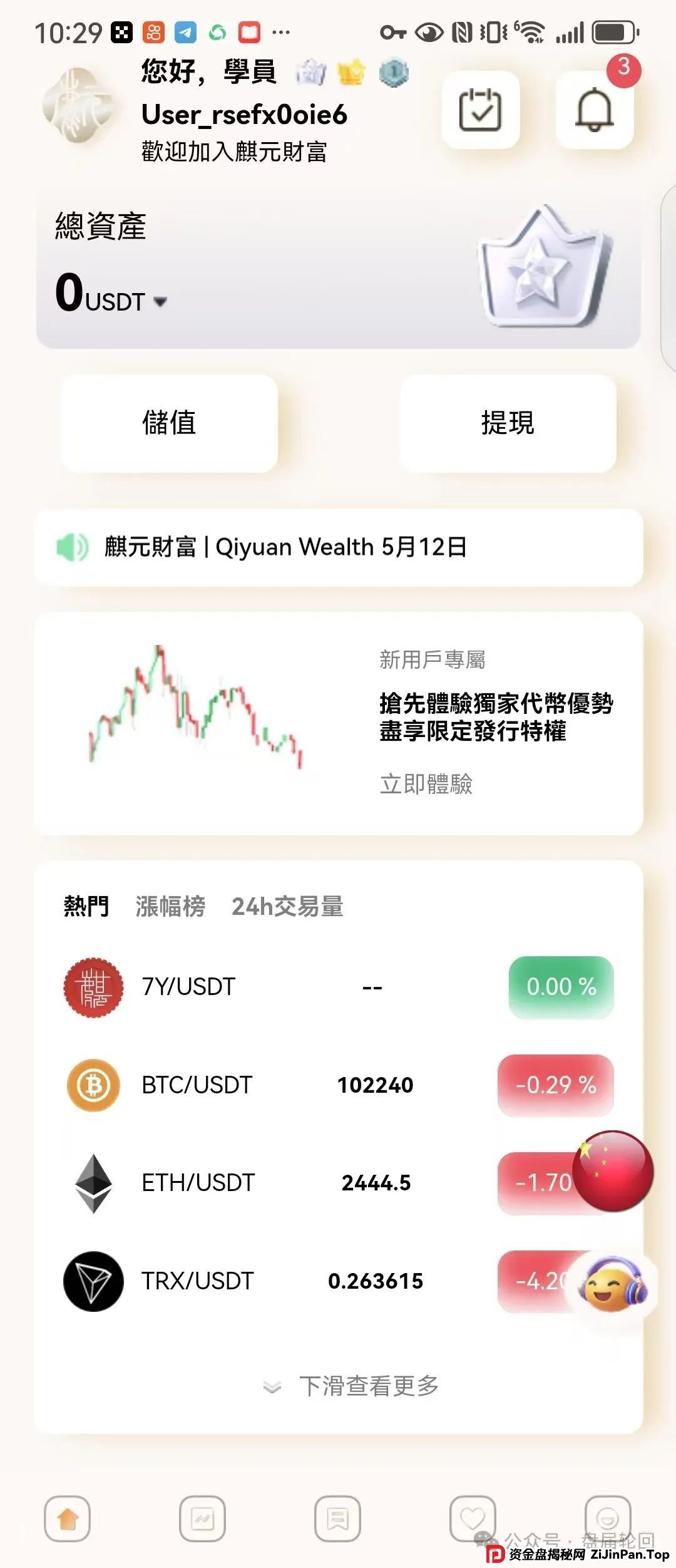The width and height of the screenshot is (676, 1568).
Task: Tap the Ethereum logo next to ETH/USDT
Action: (93, 1182)
